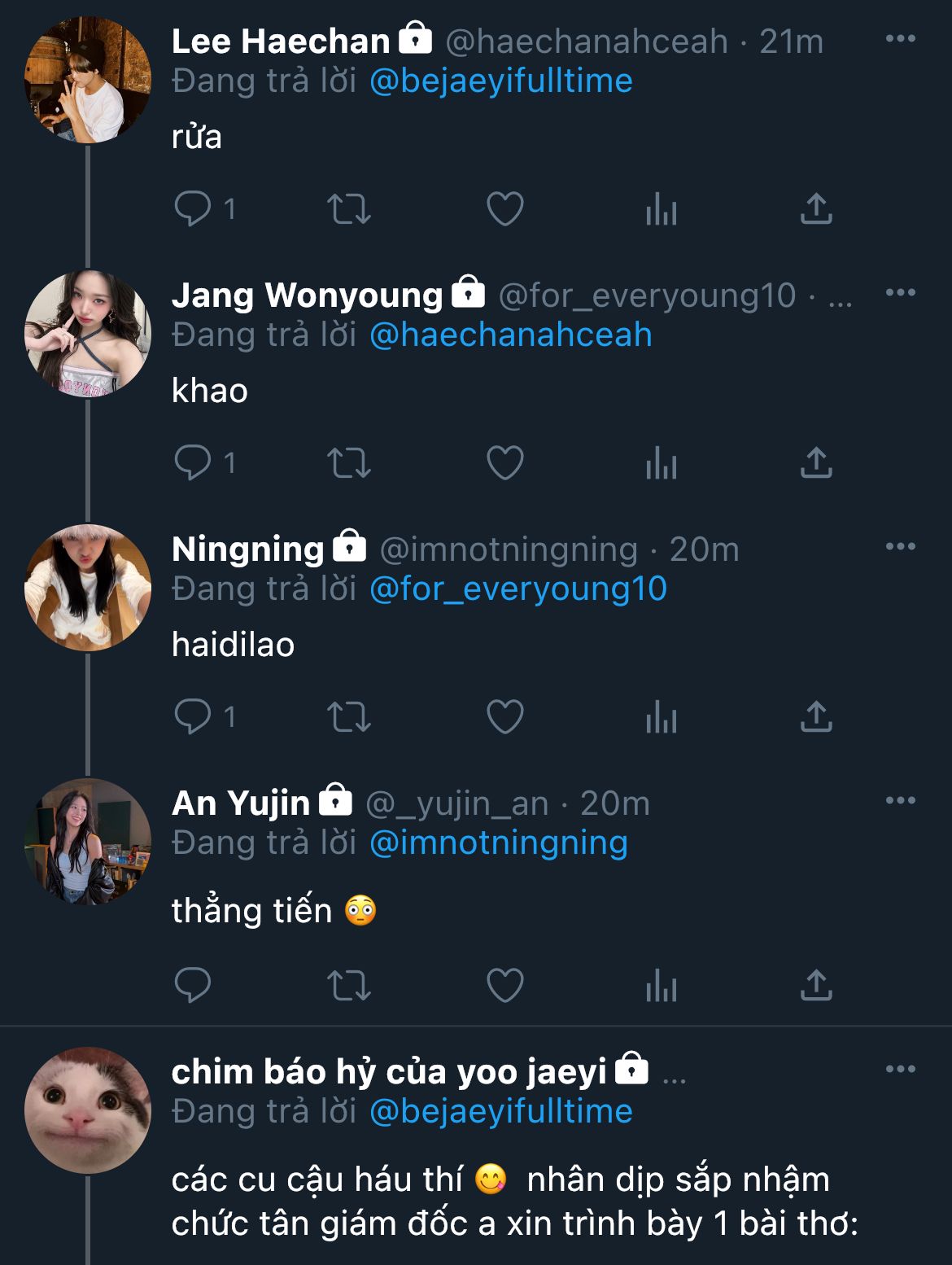Screen dimensions: 952x1265
Task: View analytics on Jang Wonyoung's tweet
Action: (x=661, y=463)
